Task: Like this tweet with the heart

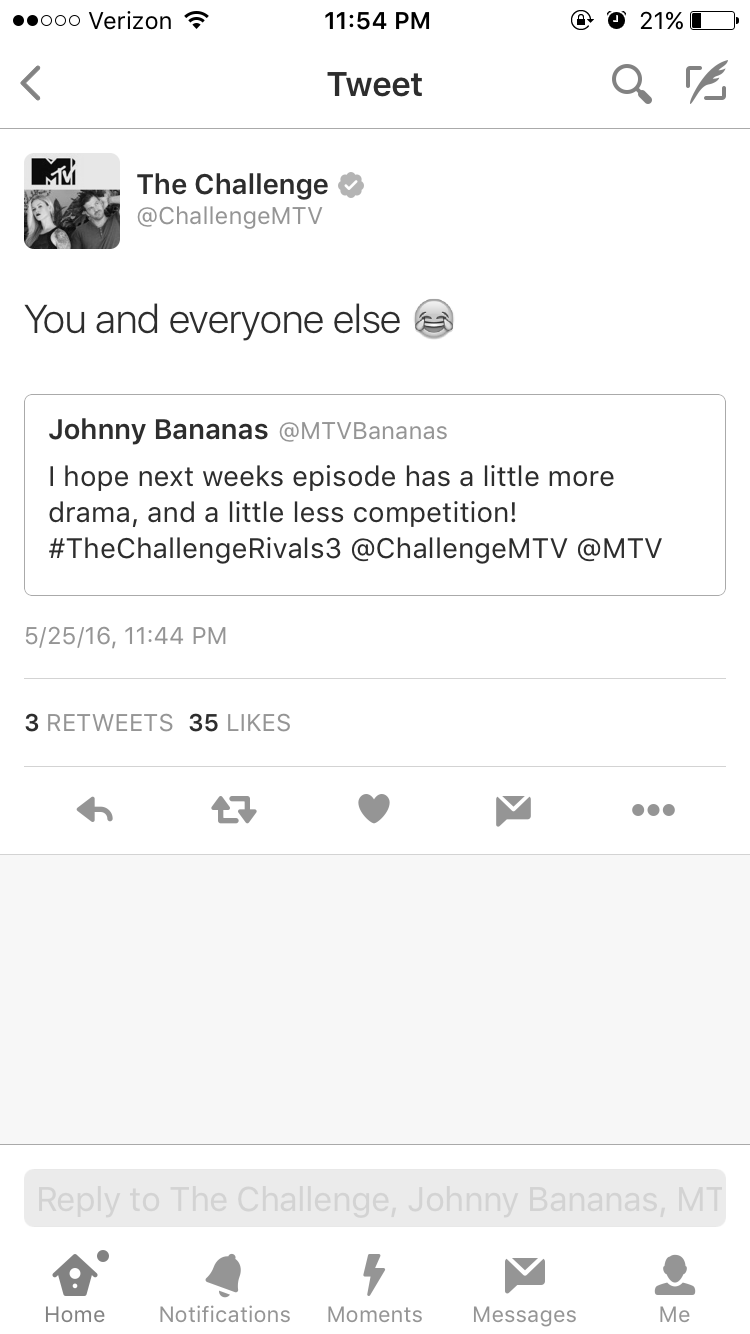Action: [x=374, y=809]
